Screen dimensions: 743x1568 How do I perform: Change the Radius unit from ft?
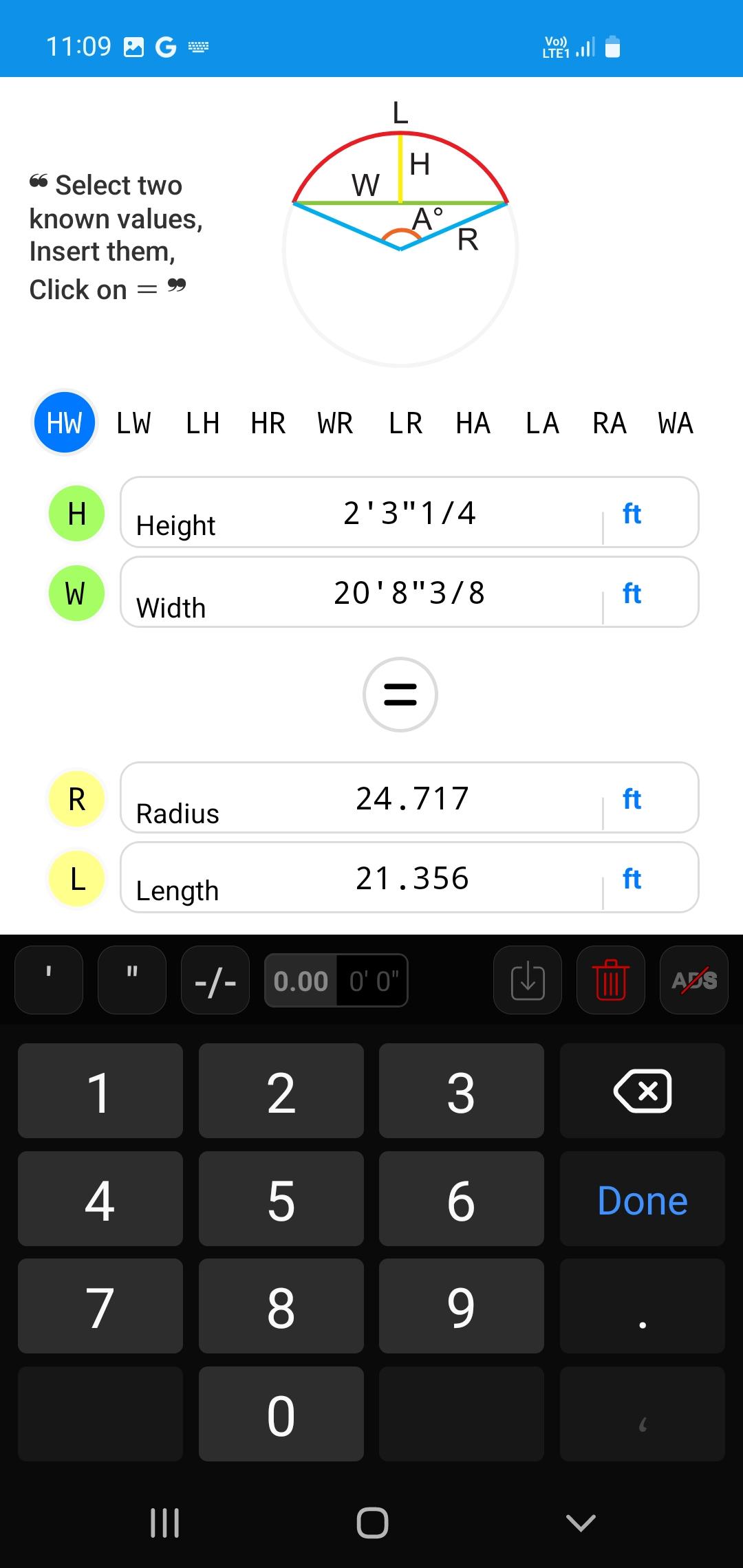click(x=632, y=799)
